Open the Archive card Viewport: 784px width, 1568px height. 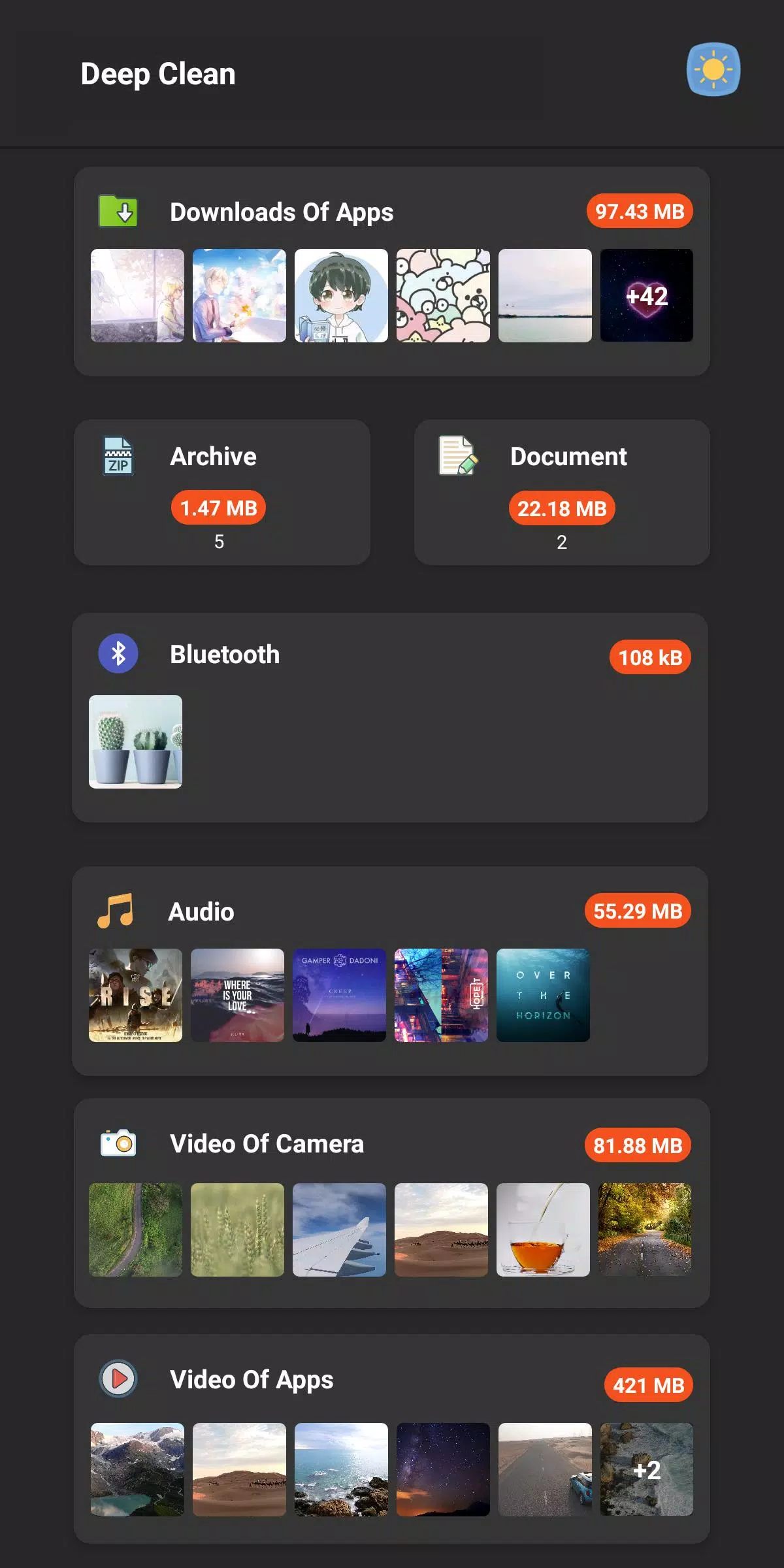(221, 492)
